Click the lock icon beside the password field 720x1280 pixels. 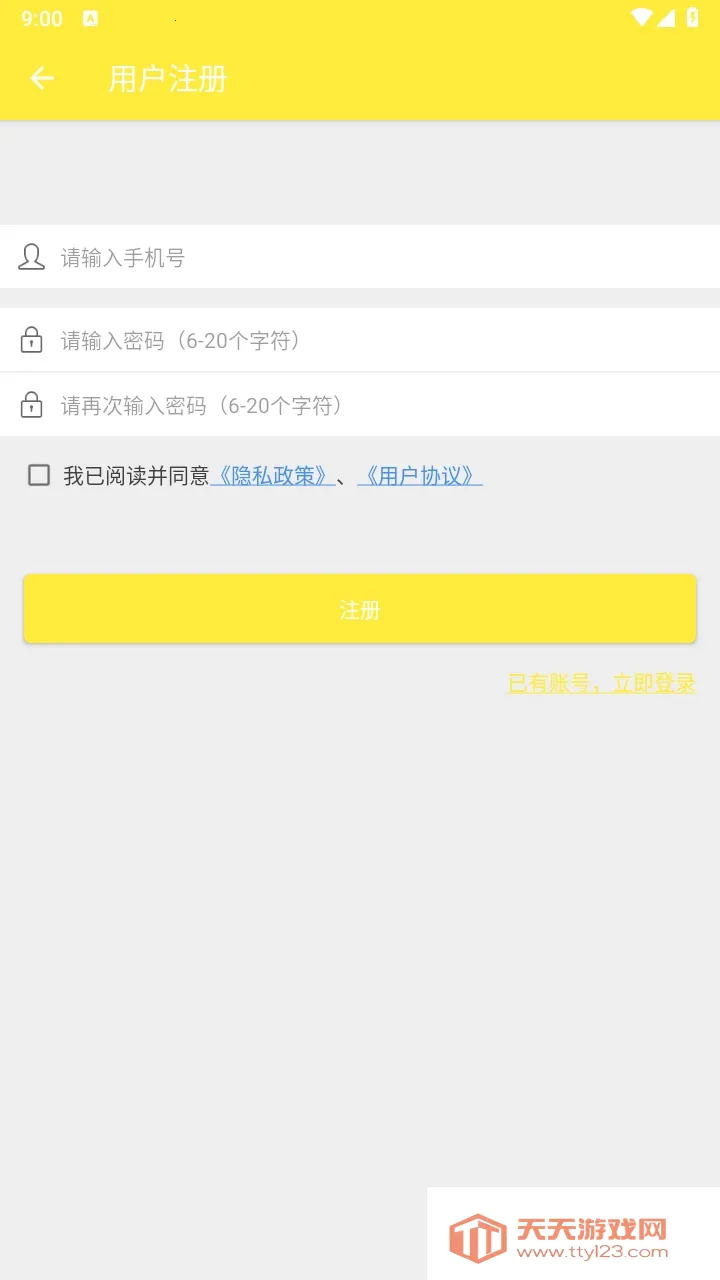pos(31,340)
